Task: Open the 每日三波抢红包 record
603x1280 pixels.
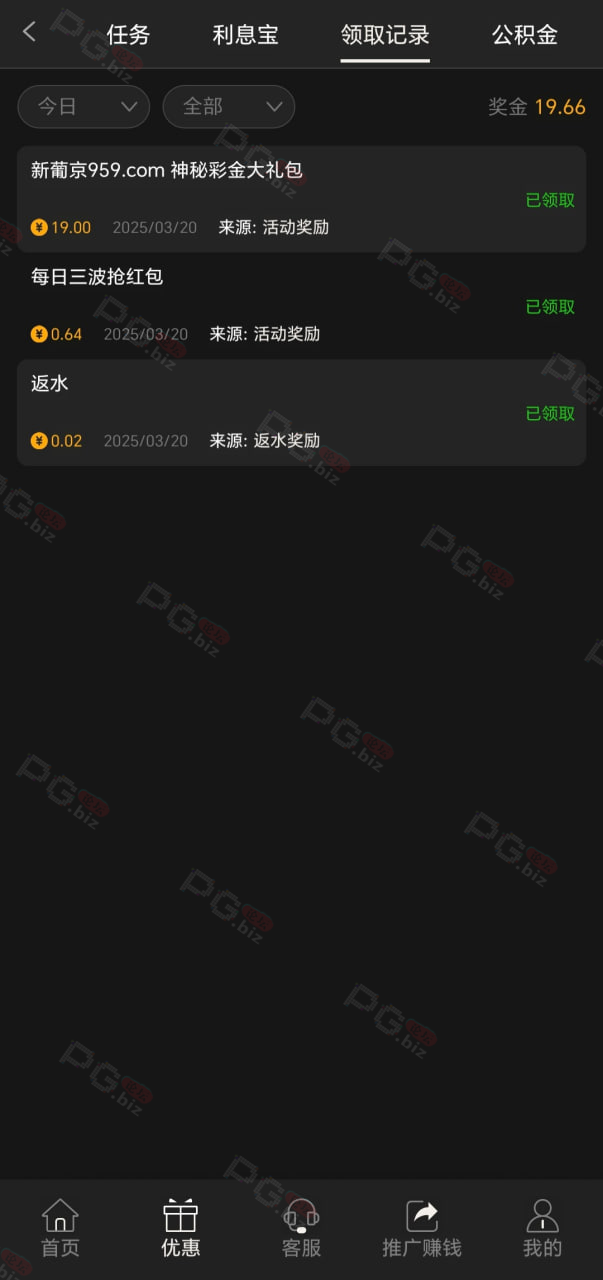Action: (301, 306)
